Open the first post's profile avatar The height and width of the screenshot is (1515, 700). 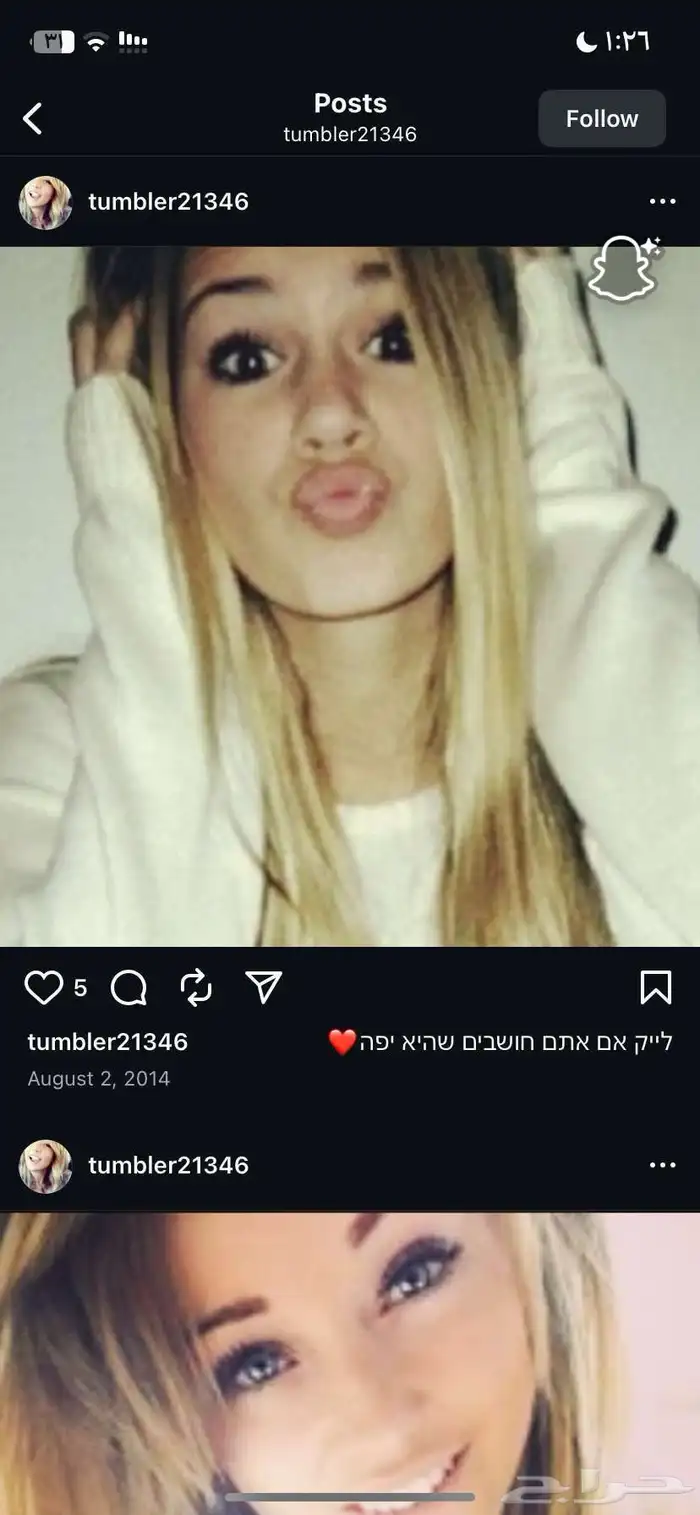click(46, 203)
